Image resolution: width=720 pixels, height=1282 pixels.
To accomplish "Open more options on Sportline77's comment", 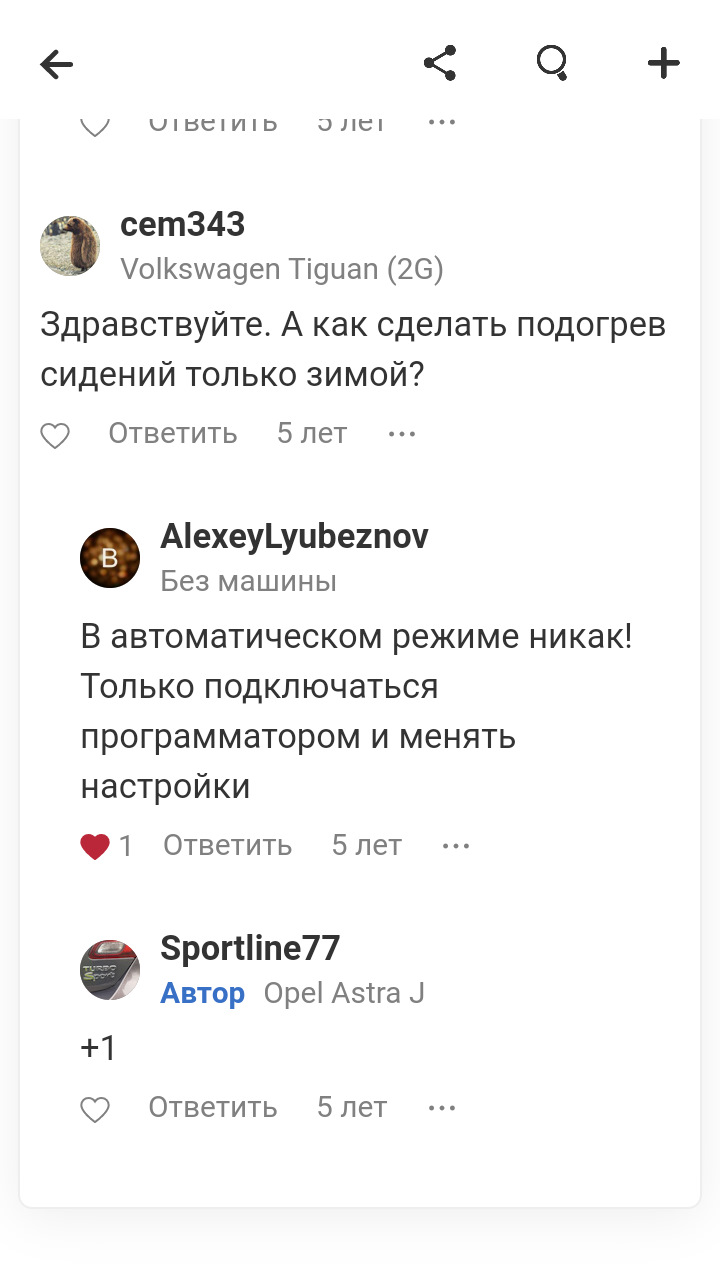I will (x=441, y=1108).
